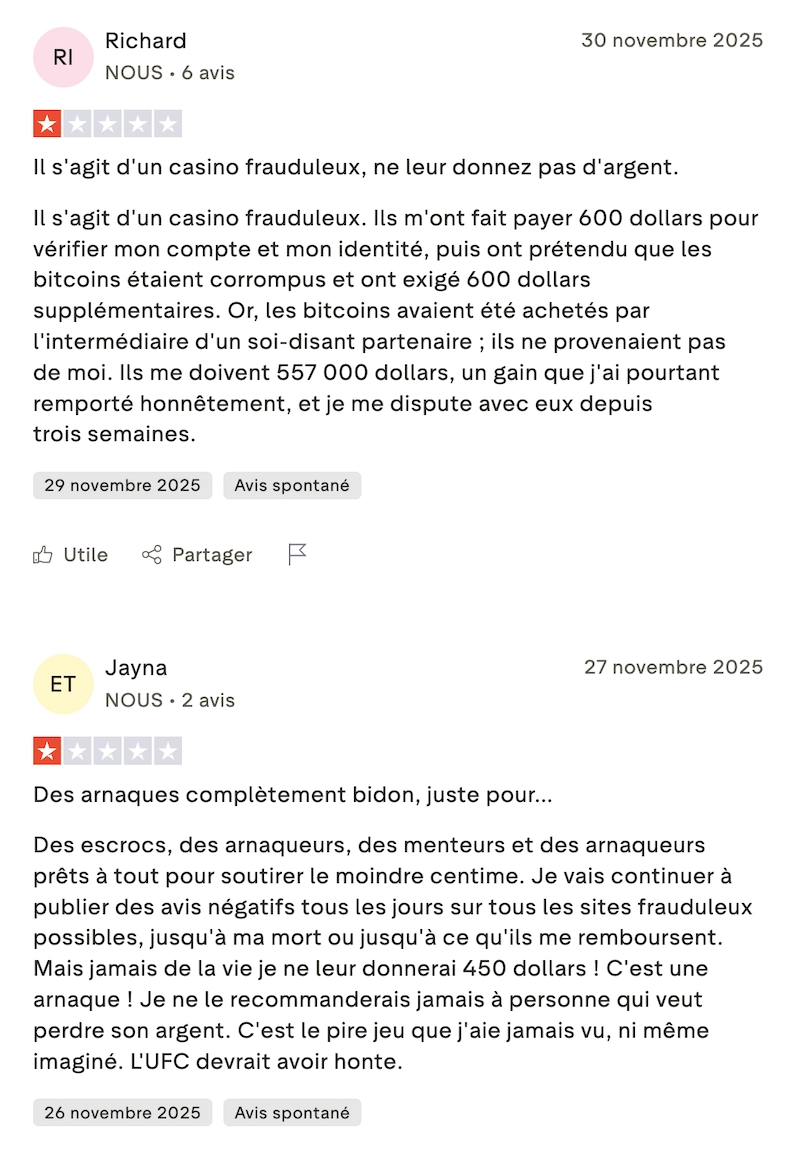Click the NOUS label under Richard's name
Viewport: 800px width, 1160px height.
(135, 72)
